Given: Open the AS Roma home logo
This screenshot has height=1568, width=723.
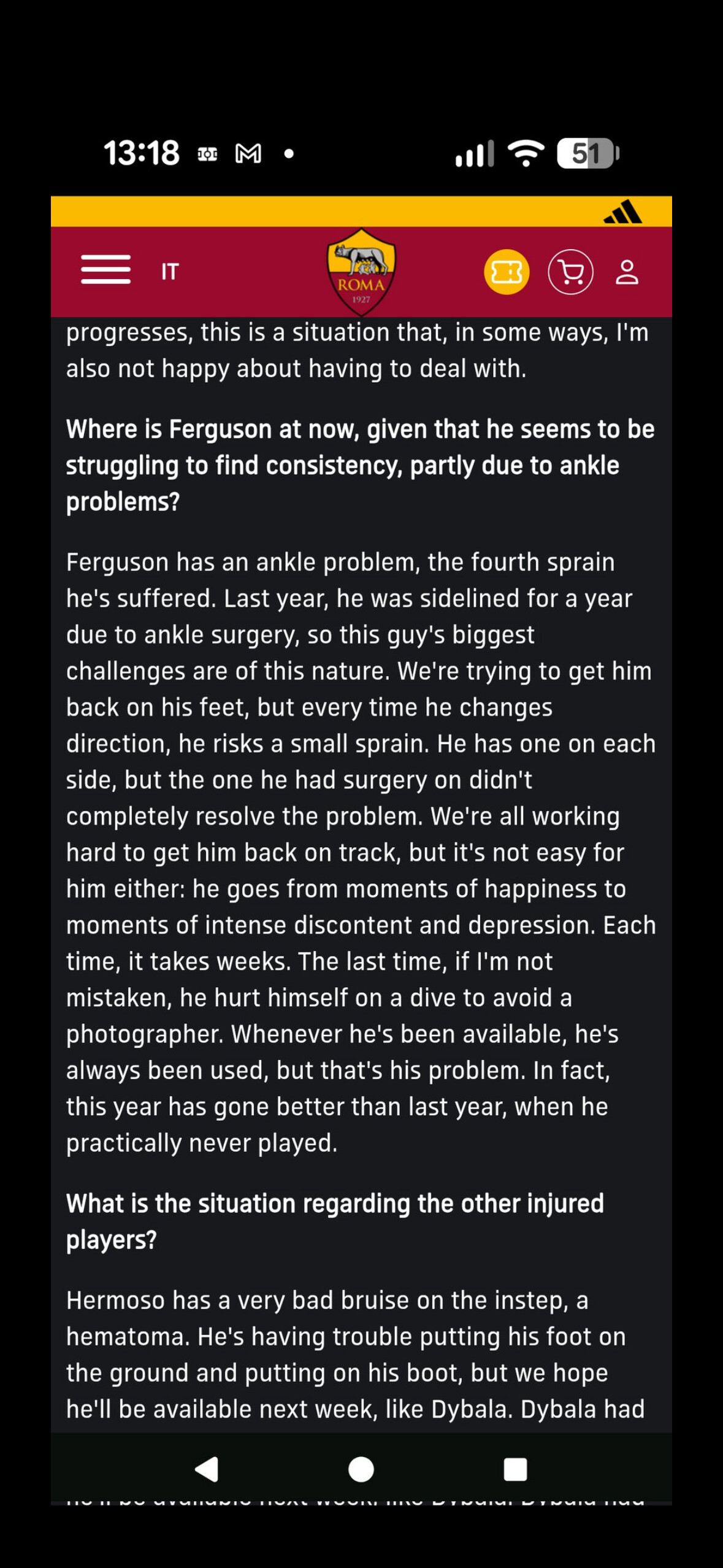Looking at the screenshot, I should coord(361,272).
